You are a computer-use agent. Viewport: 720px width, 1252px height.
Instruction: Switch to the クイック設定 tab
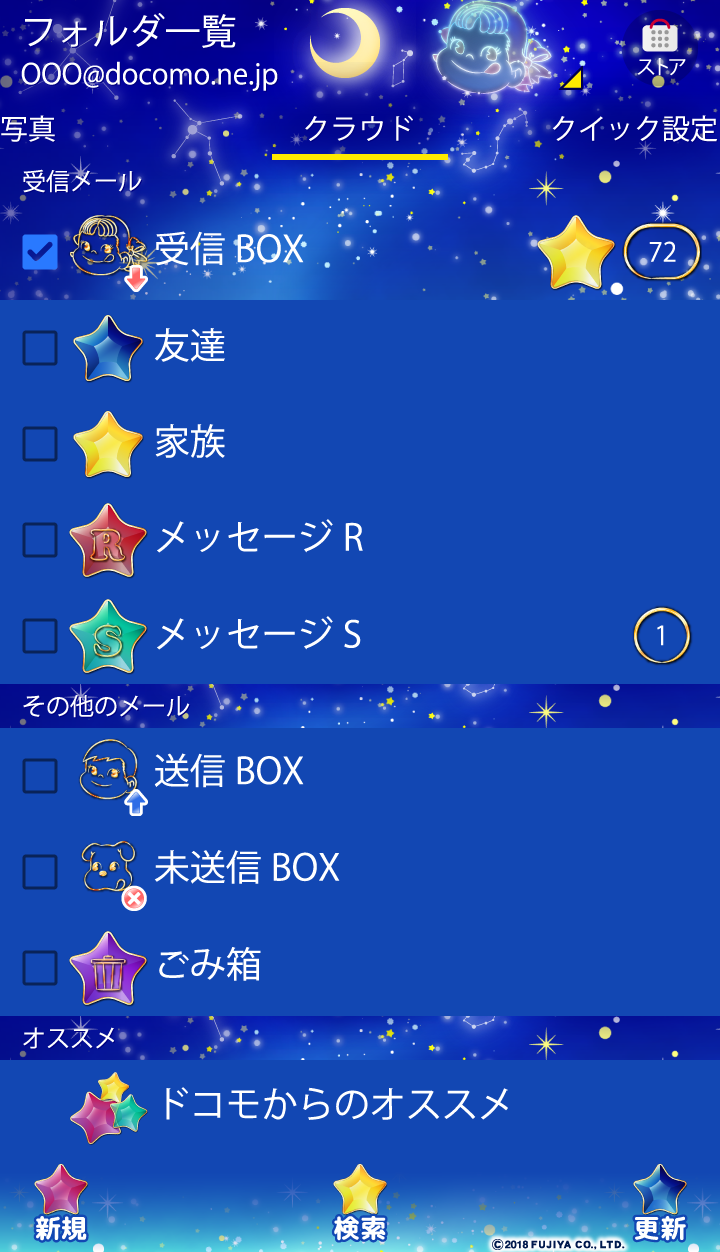point(634,129)
